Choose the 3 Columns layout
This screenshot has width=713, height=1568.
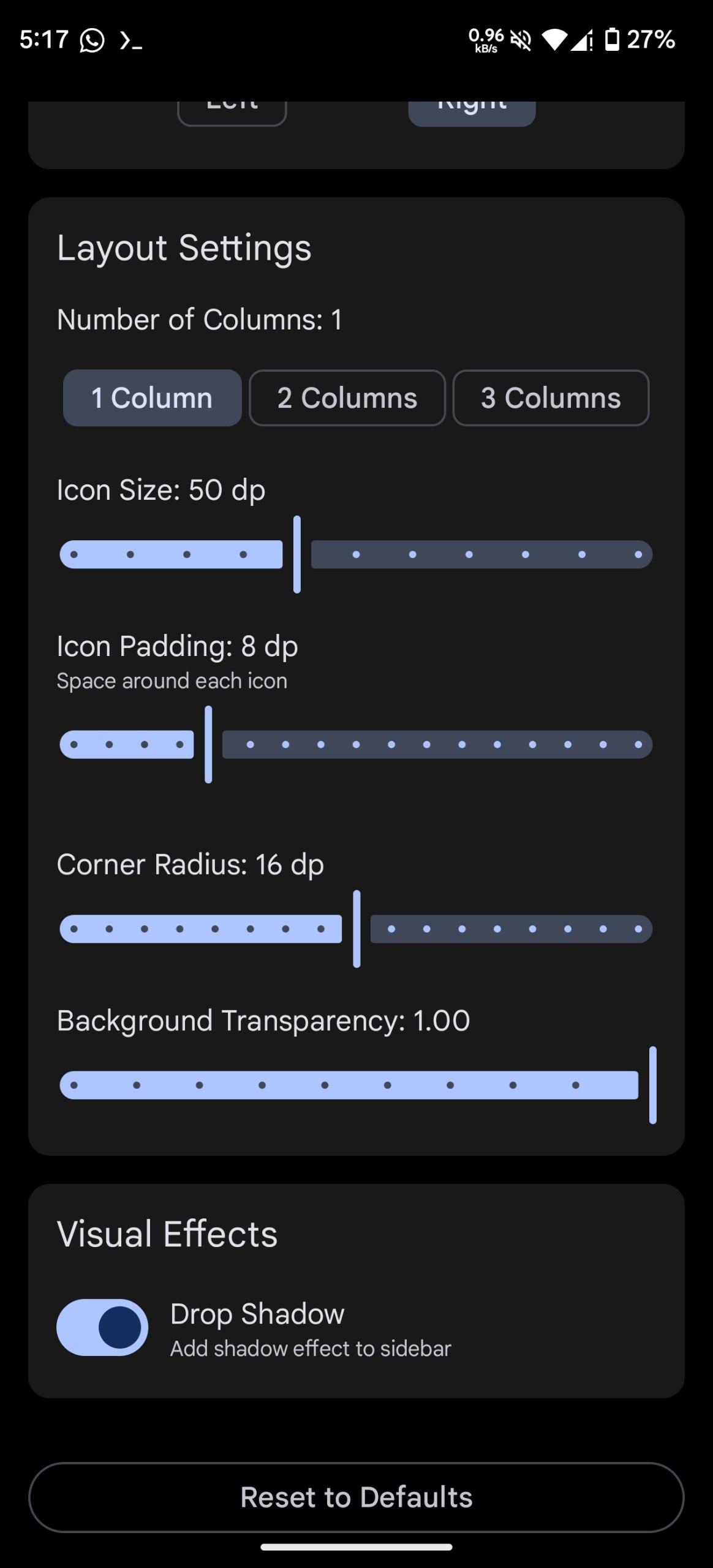[551, 398]
